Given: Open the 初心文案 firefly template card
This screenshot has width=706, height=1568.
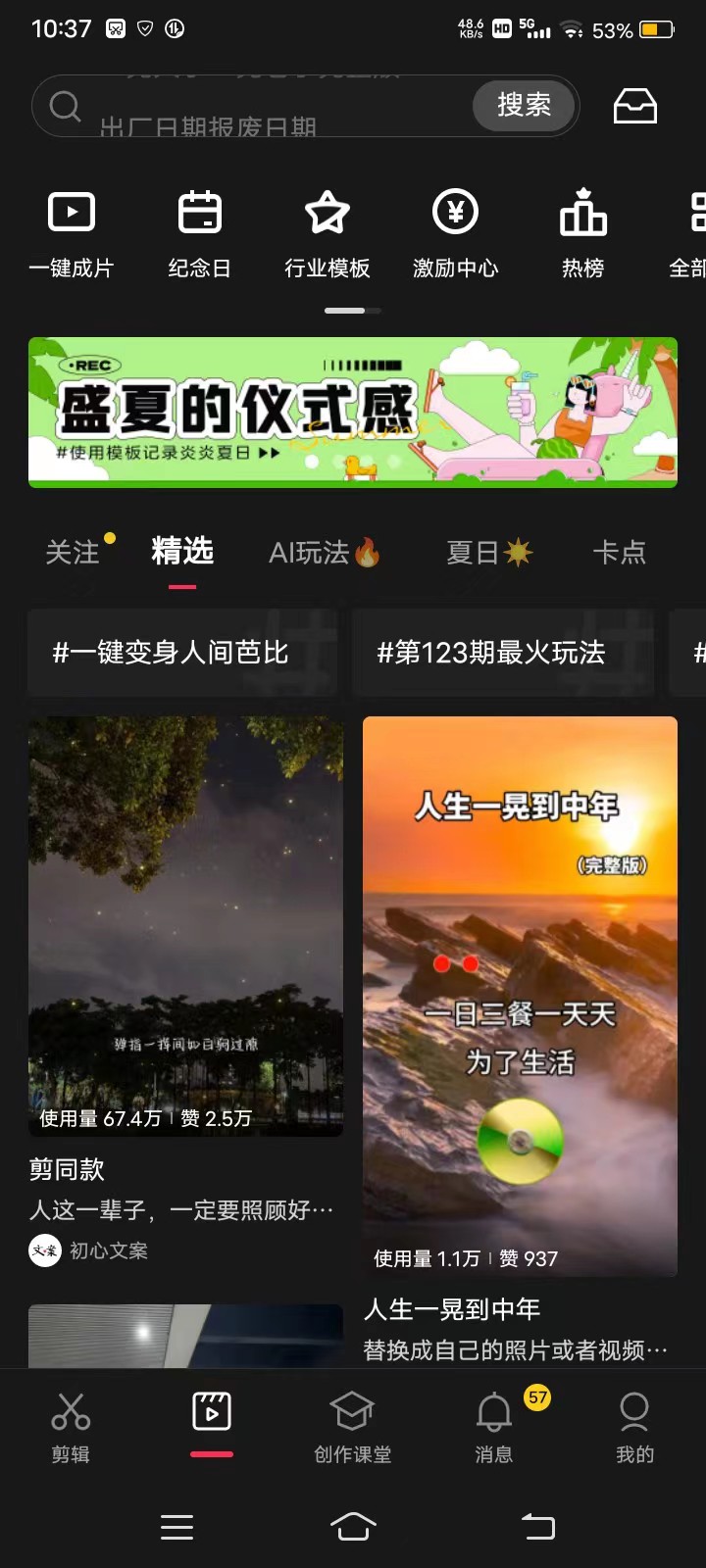Looking at the screenshot, I should [x=185, y=926].
